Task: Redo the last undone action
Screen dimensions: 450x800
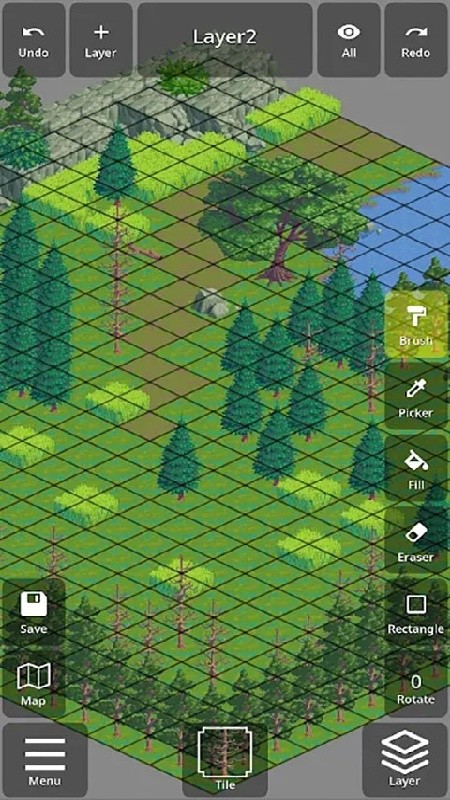Action: (x=416, y=40)
